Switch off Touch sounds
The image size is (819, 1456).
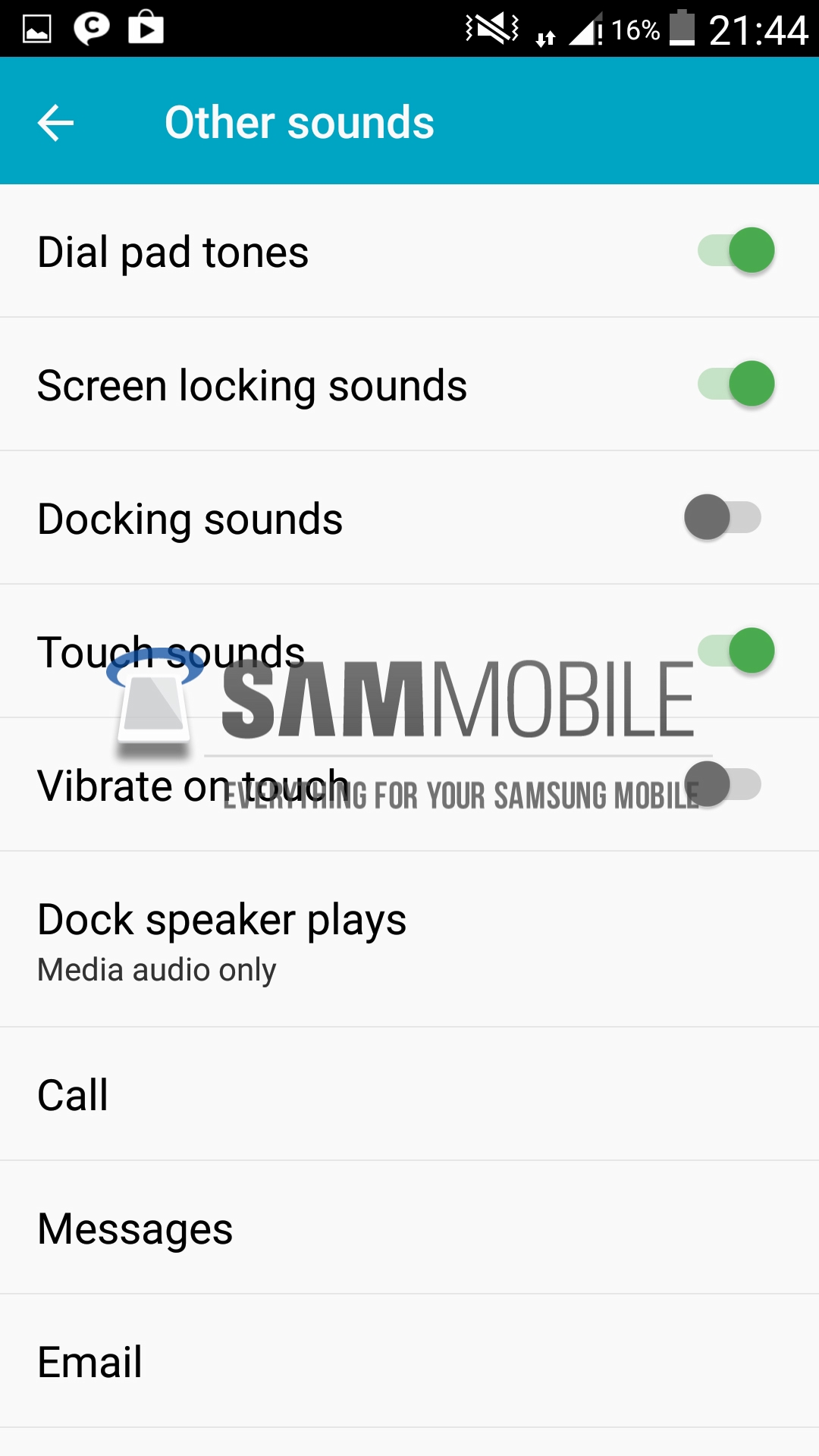tap(736, 651)
